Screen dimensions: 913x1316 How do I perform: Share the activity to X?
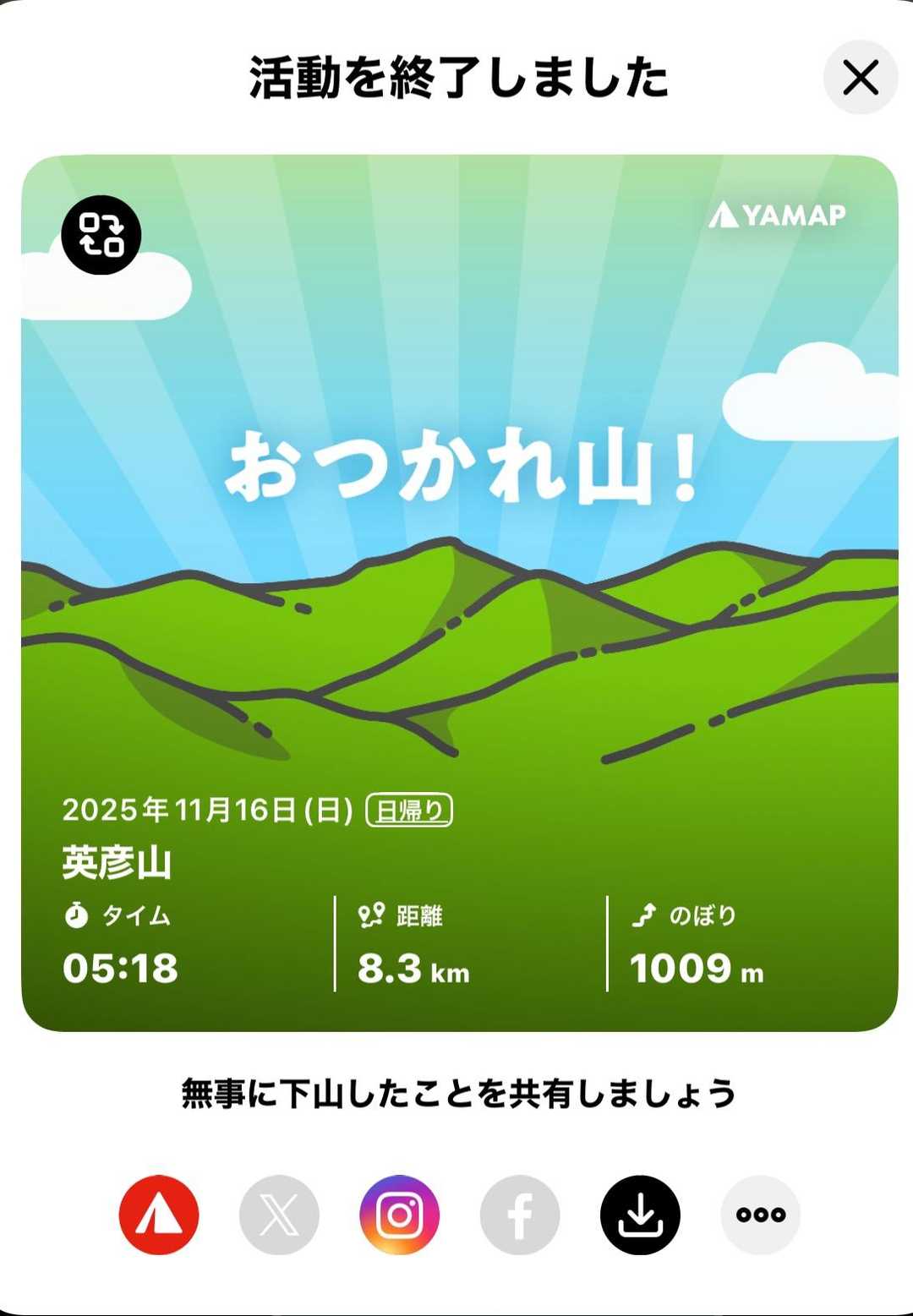(x=279, y=1215)
